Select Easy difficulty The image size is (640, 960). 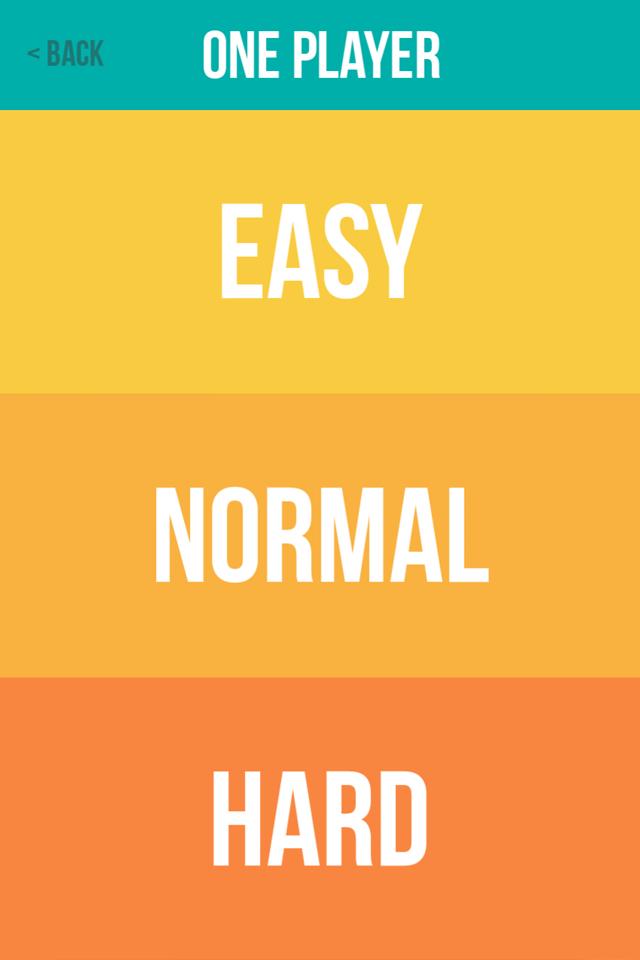pyautogui.click(x=320, y=252)
